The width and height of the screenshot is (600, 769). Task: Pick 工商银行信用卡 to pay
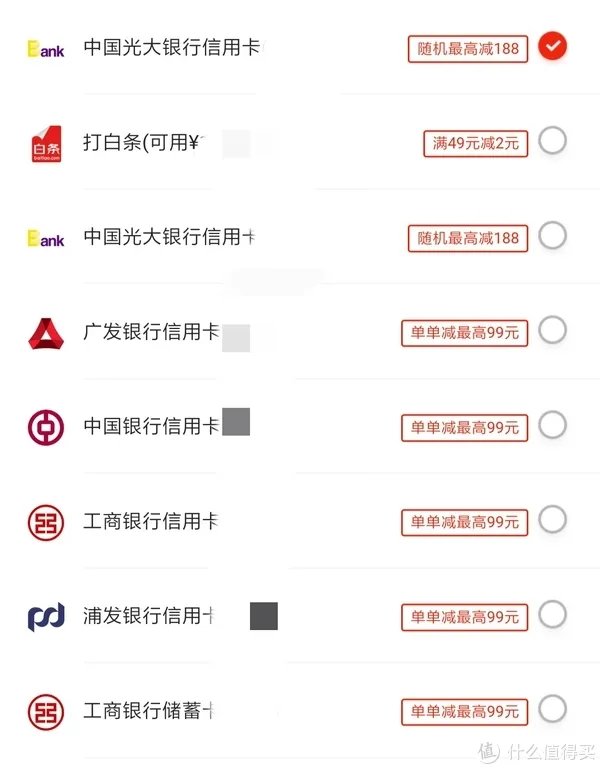tap(552, 520)
